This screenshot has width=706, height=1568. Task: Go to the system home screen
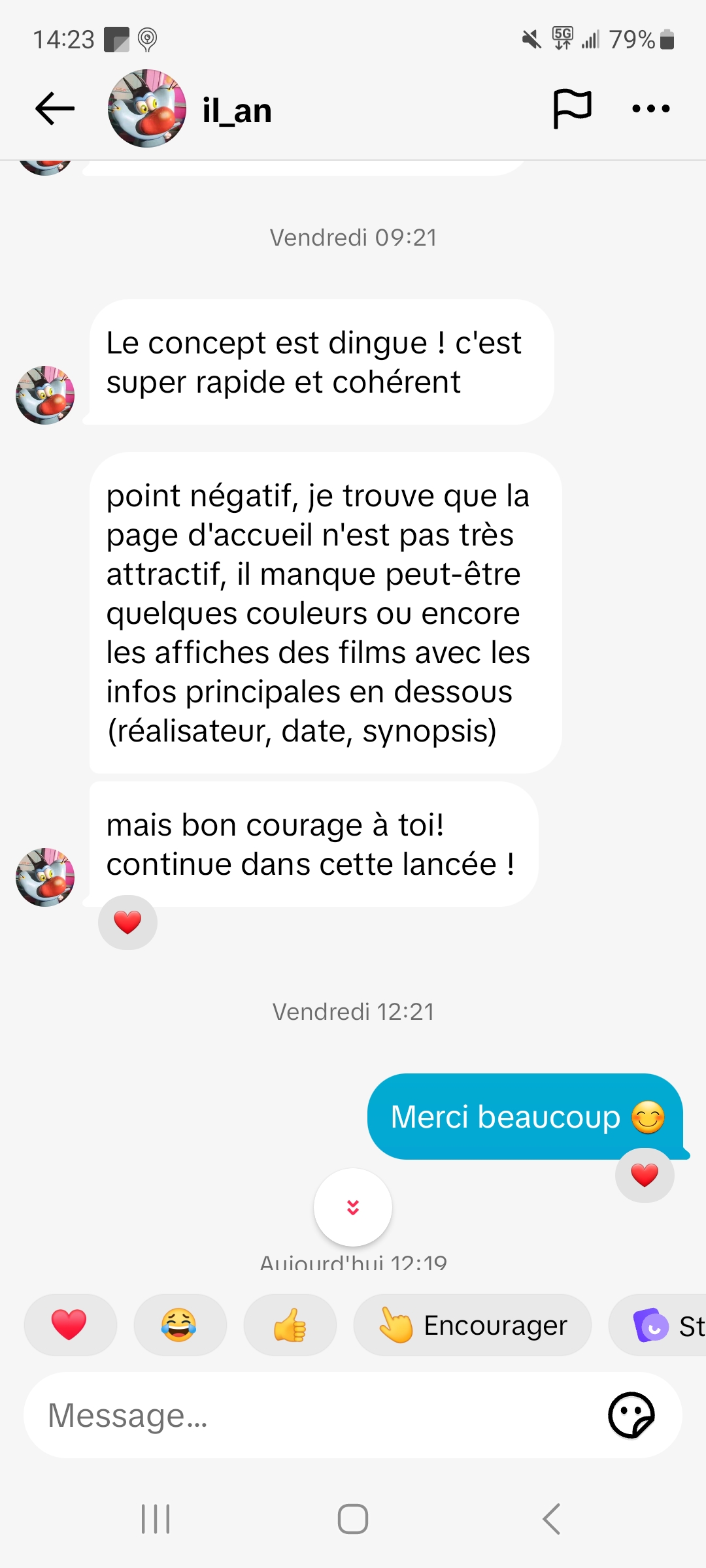coord(353,1518)
